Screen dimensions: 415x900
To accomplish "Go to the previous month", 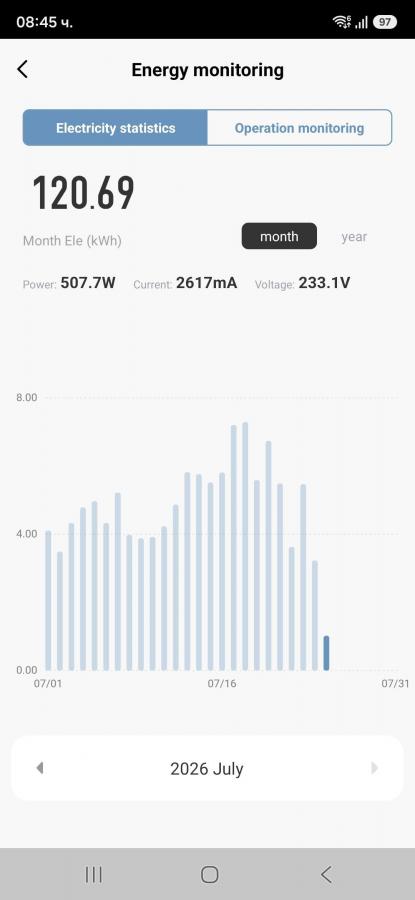I will [40, 767].
